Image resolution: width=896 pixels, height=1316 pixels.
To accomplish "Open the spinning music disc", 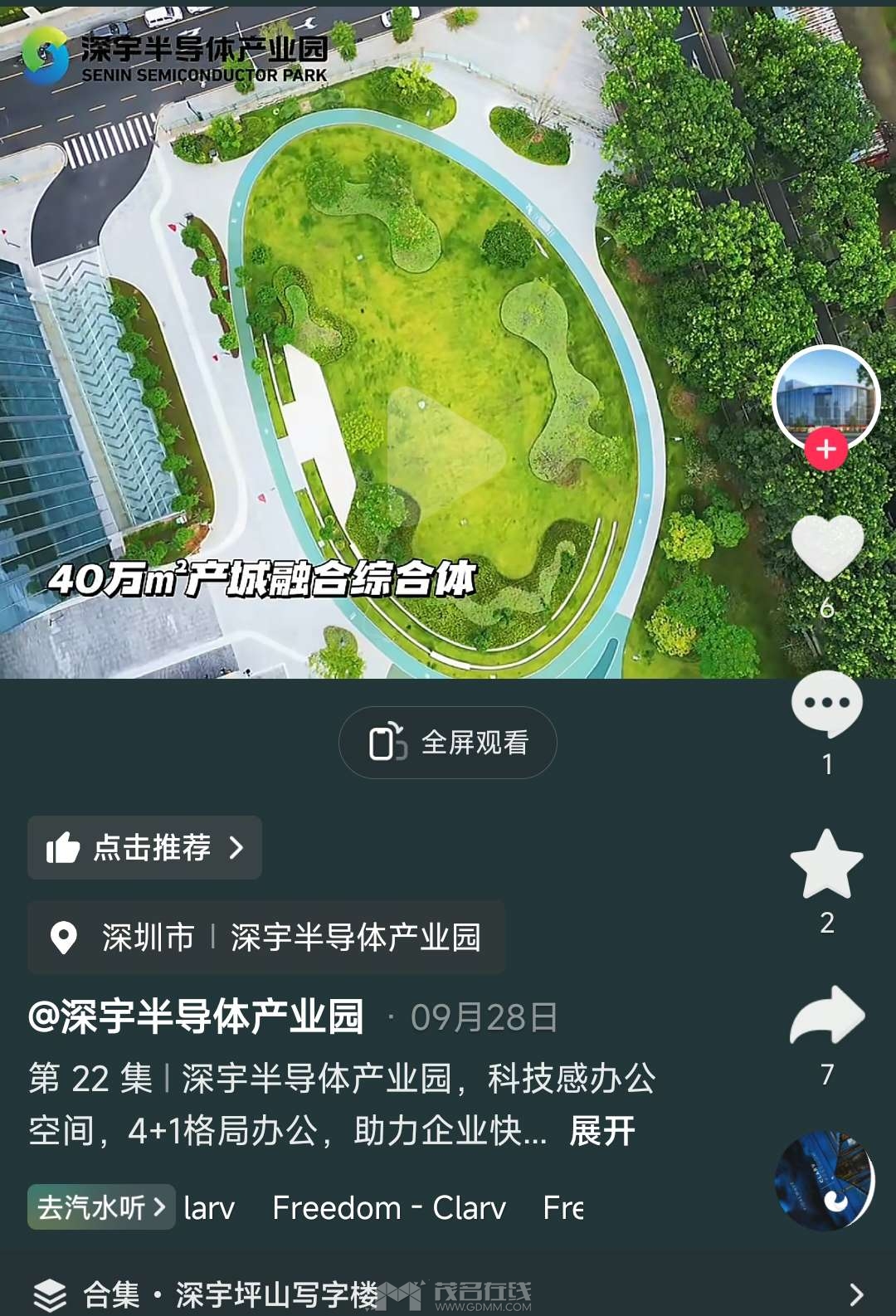I will tap(825, 1181).
